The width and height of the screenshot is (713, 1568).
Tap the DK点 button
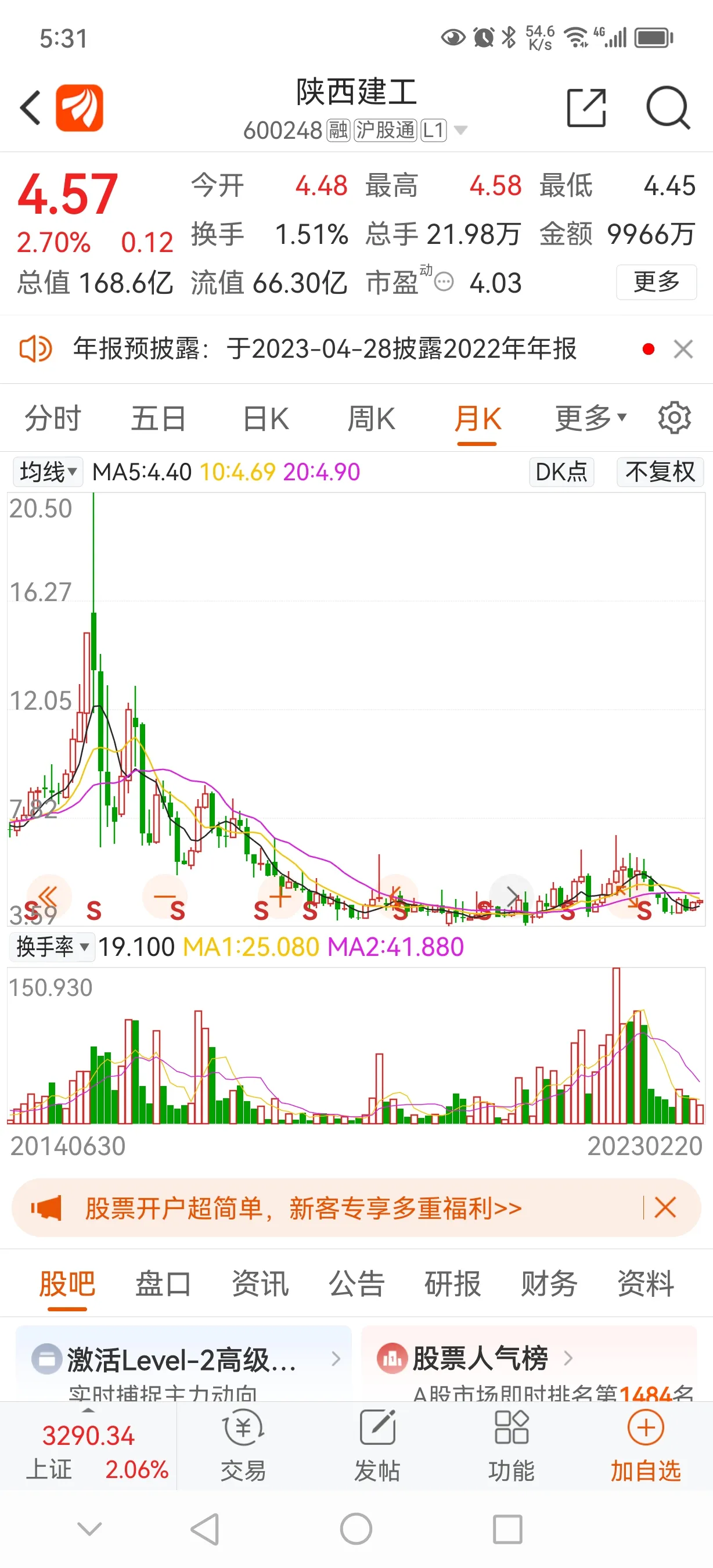[561, 472]
